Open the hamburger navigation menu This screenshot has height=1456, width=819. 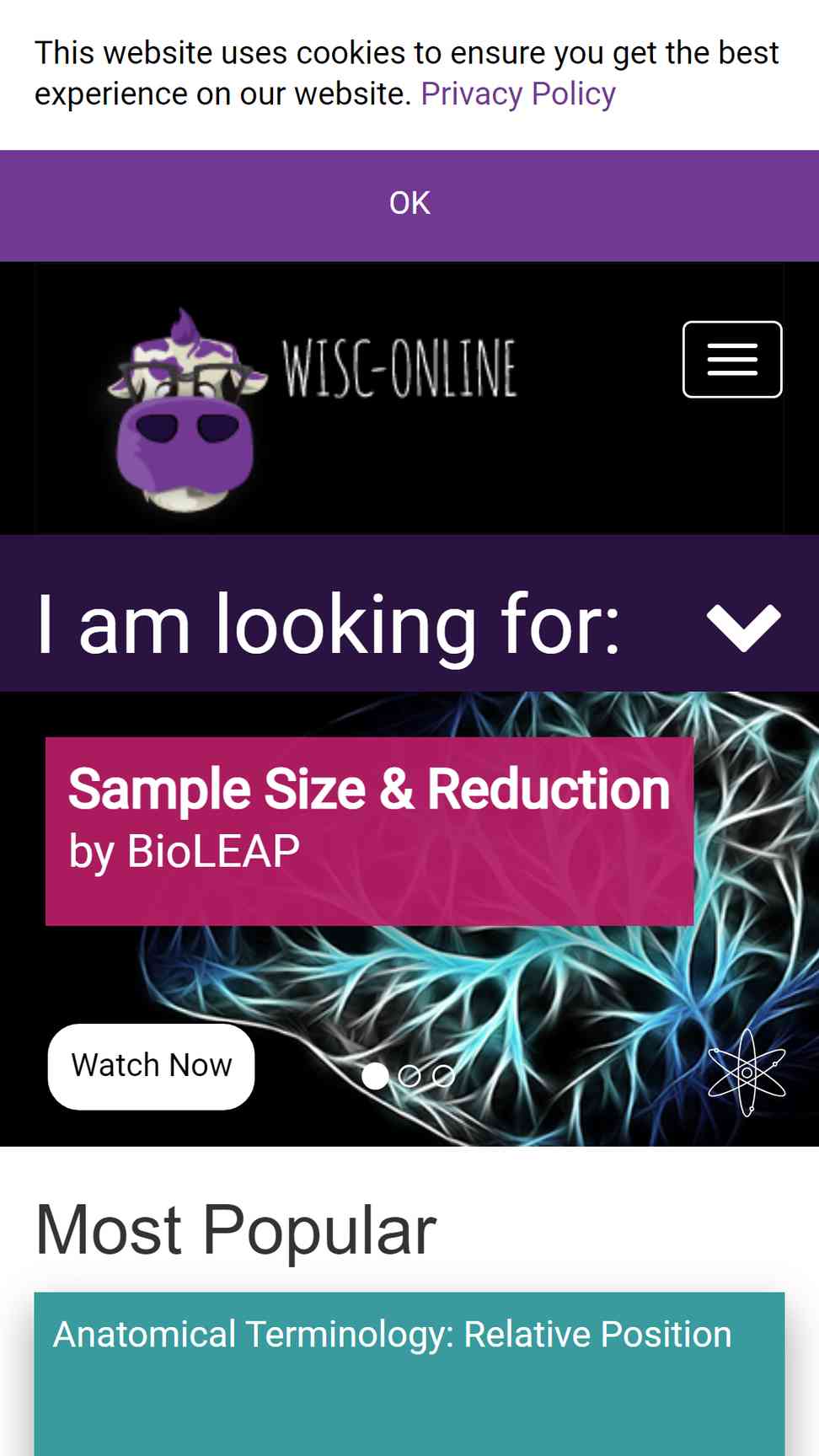point(731,360)
